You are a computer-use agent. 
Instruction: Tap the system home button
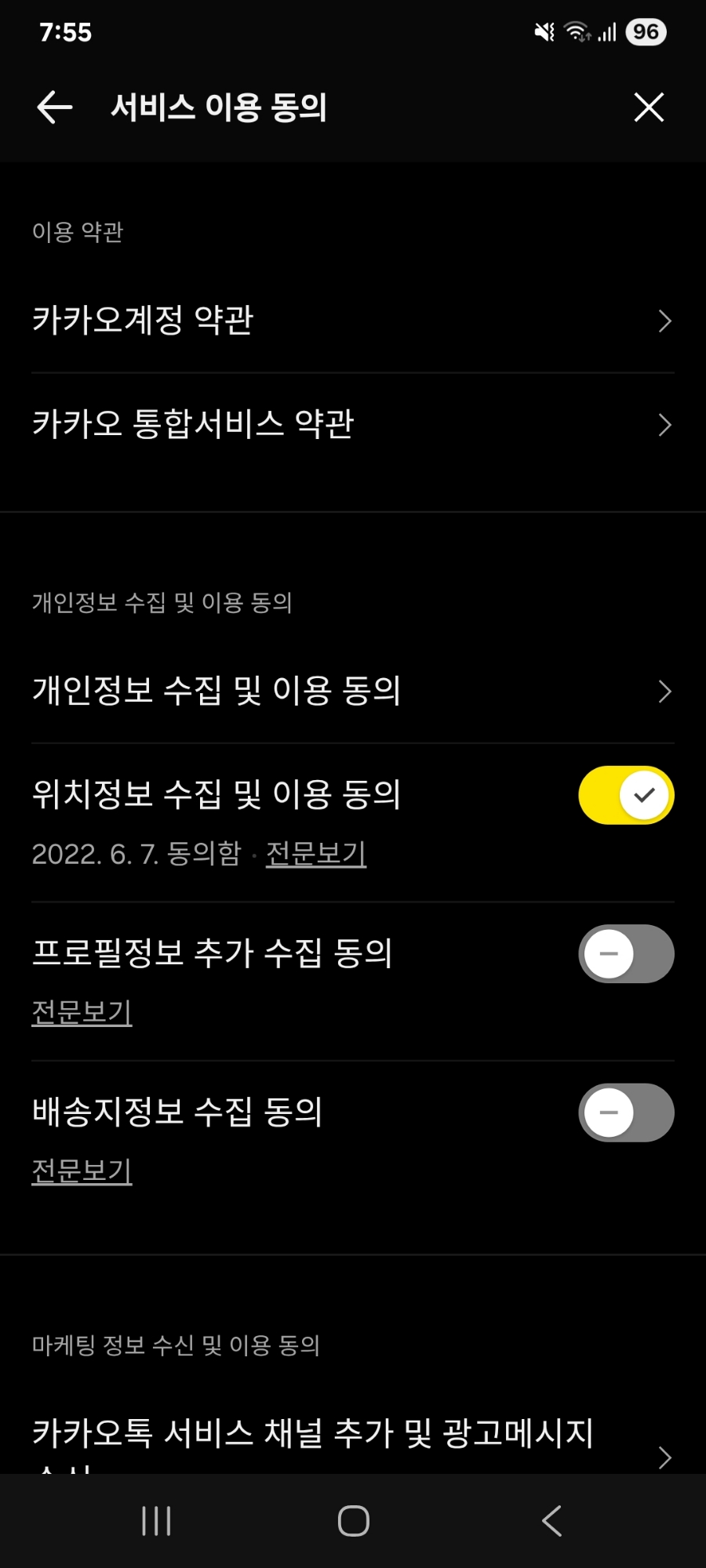[353, 1521]
